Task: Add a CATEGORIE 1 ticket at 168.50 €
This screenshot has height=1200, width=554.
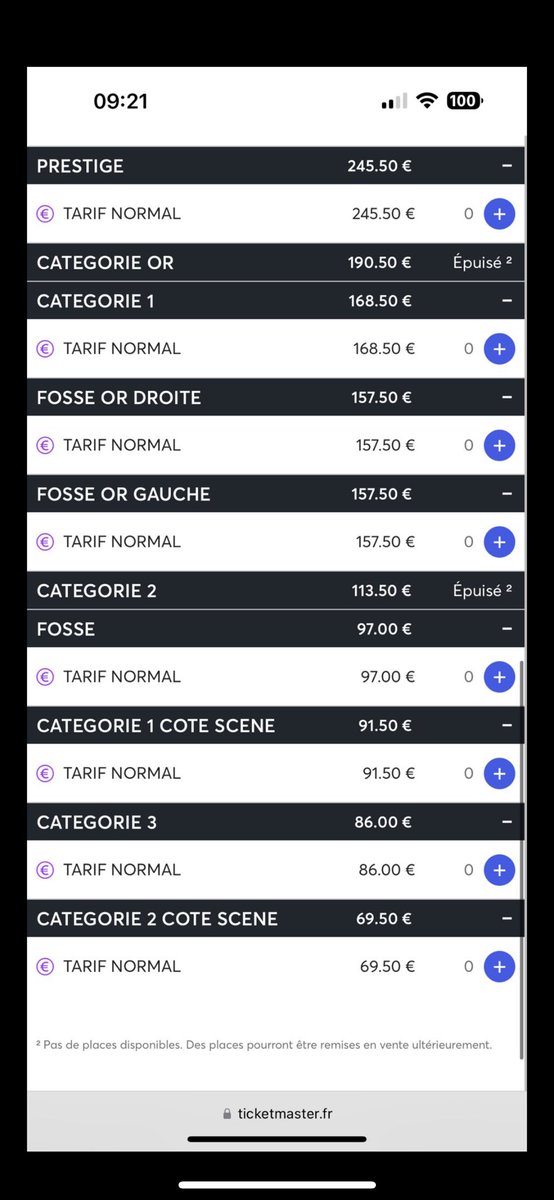Action: pyautogui.click(x=499, y=348)
